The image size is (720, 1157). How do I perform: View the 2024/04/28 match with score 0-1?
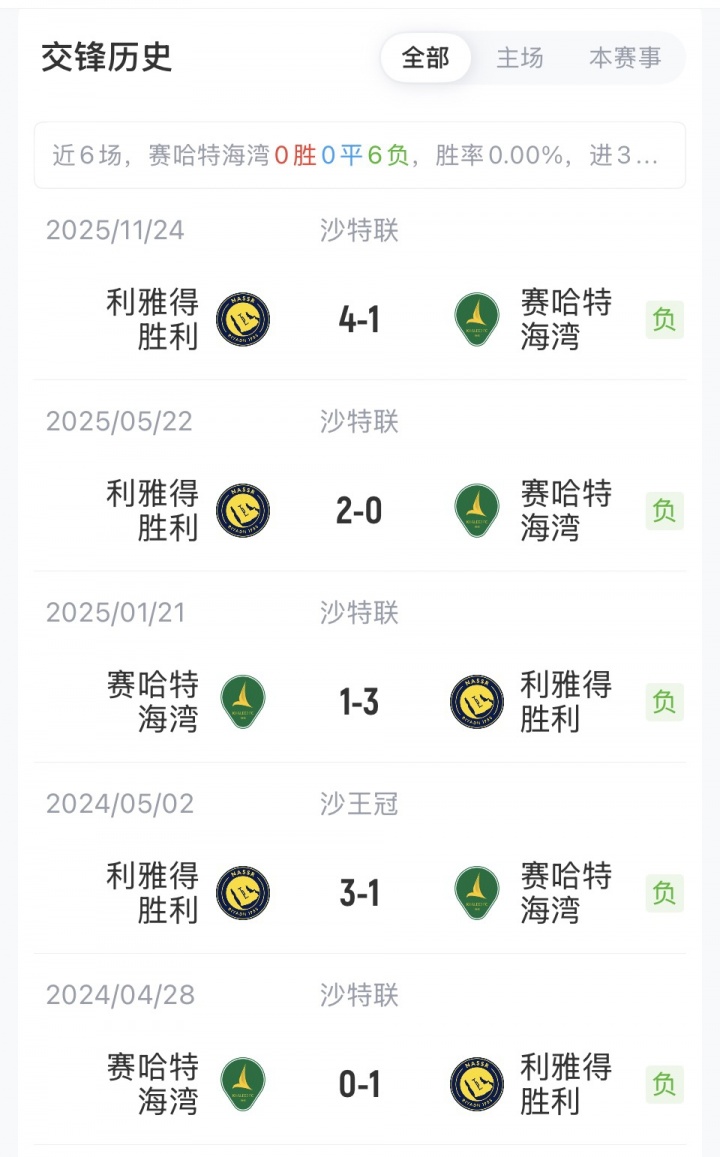coord(359,1084)
